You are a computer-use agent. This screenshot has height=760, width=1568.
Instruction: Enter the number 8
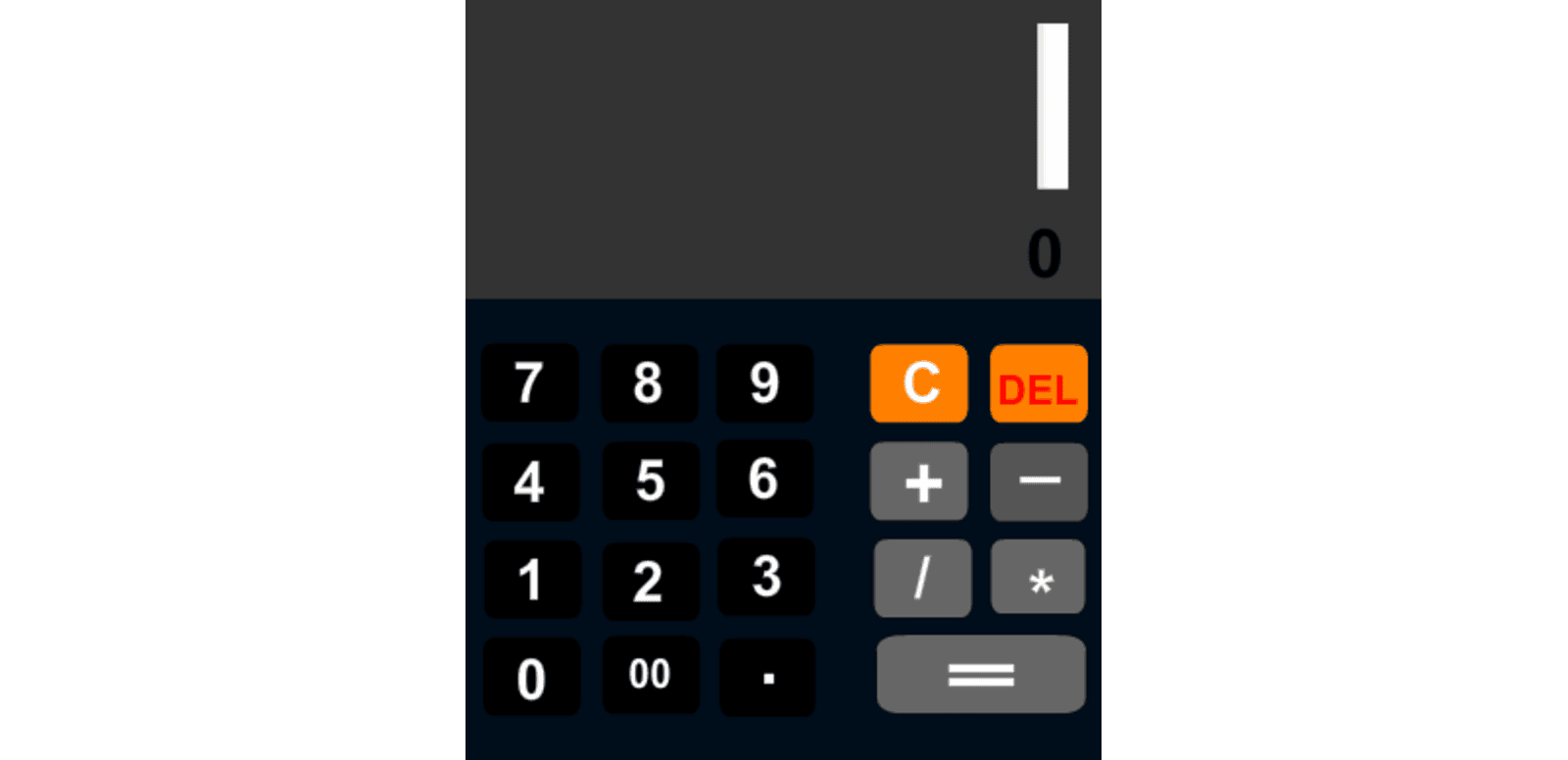tap(649, 383)
